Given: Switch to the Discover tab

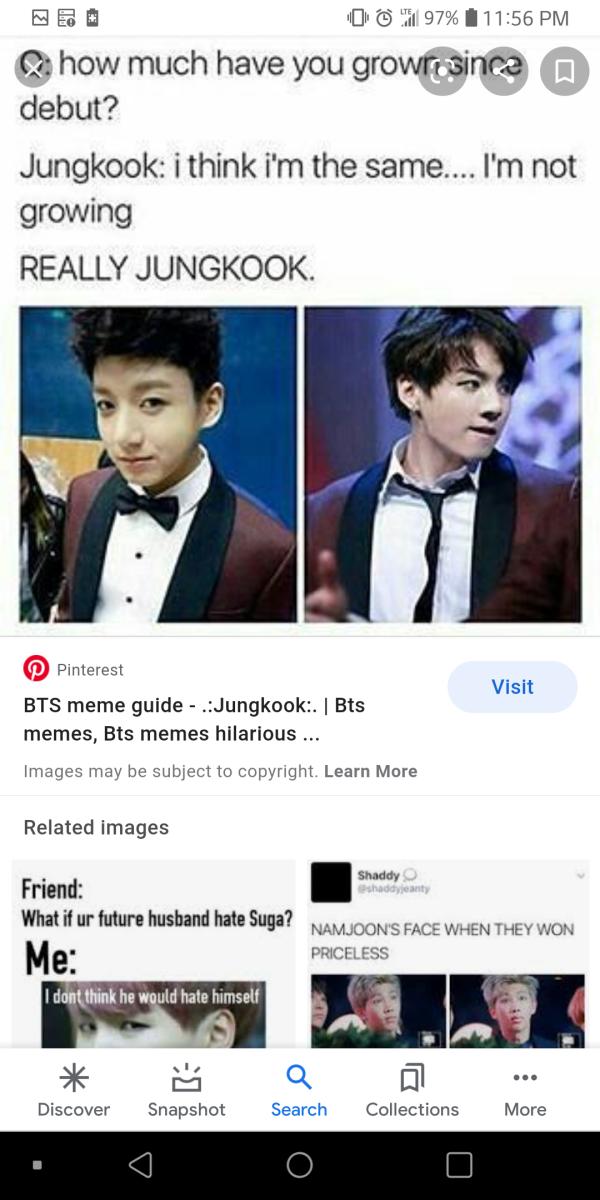Looking at the screenshot, I should tap(73, 1090).
